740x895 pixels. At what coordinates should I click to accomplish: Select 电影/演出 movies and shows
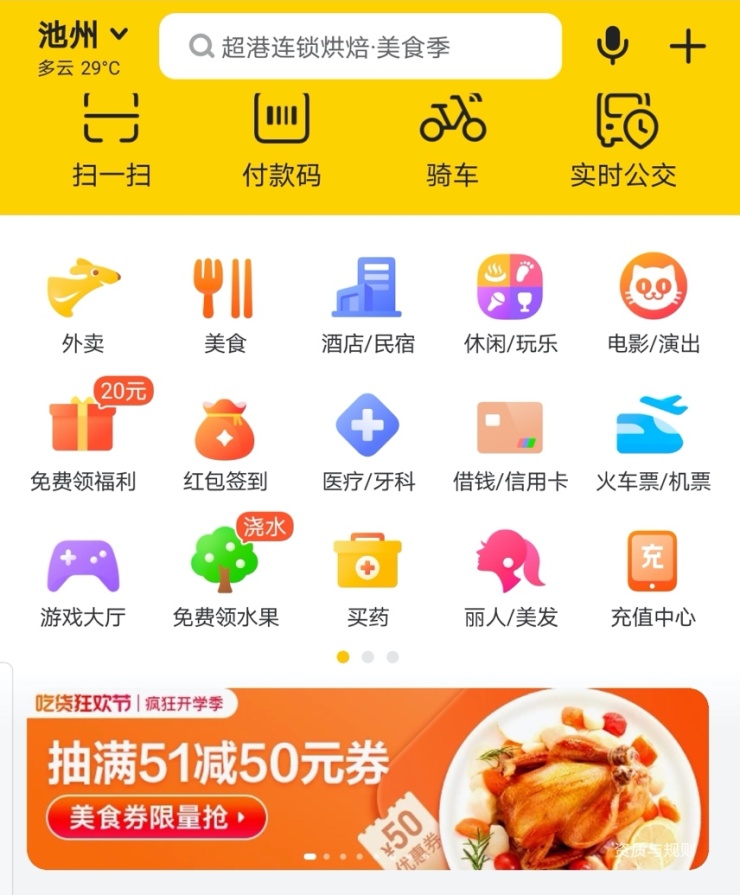pyautogui.click(x=653, y=305)
